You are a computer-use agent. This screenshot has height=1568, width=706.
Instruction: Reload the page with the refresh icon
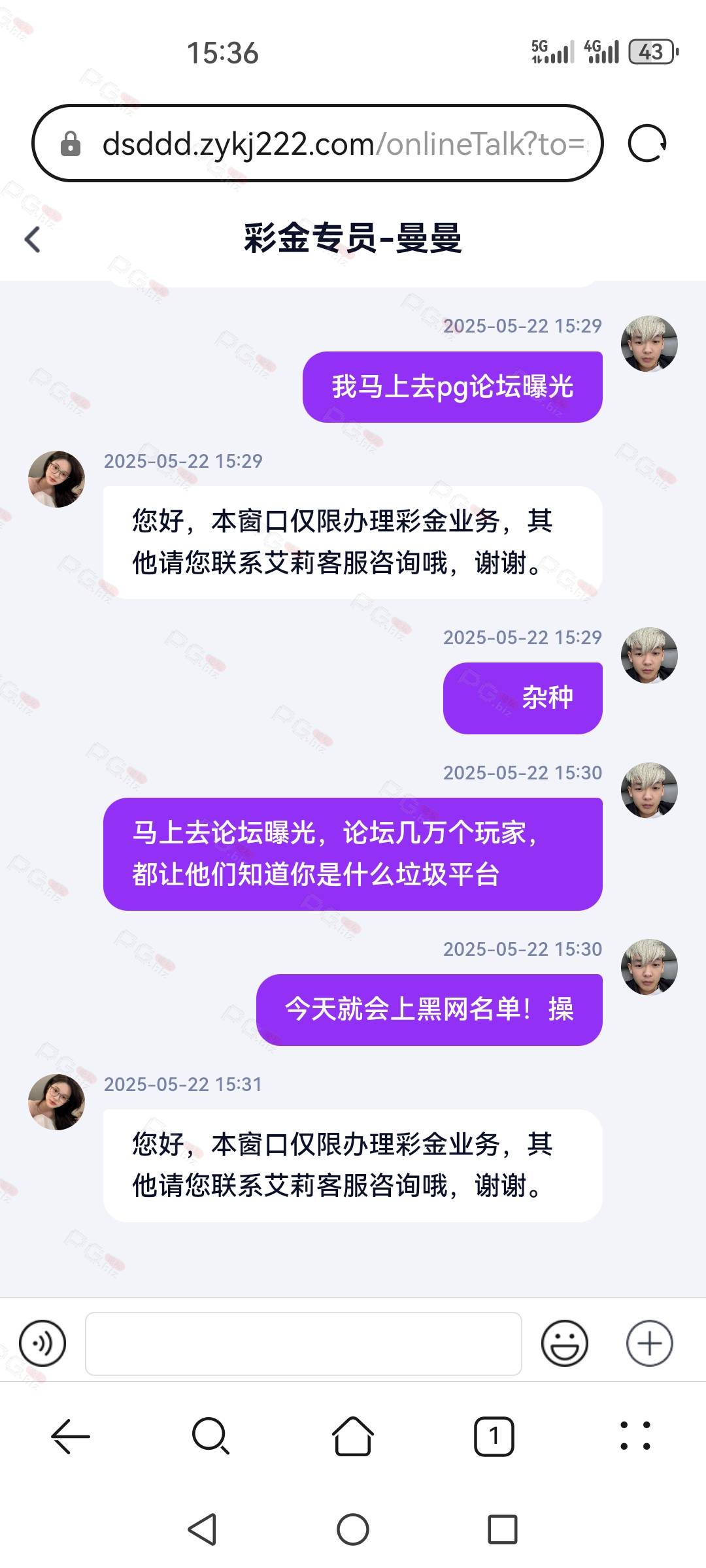(x=647, y=143)
